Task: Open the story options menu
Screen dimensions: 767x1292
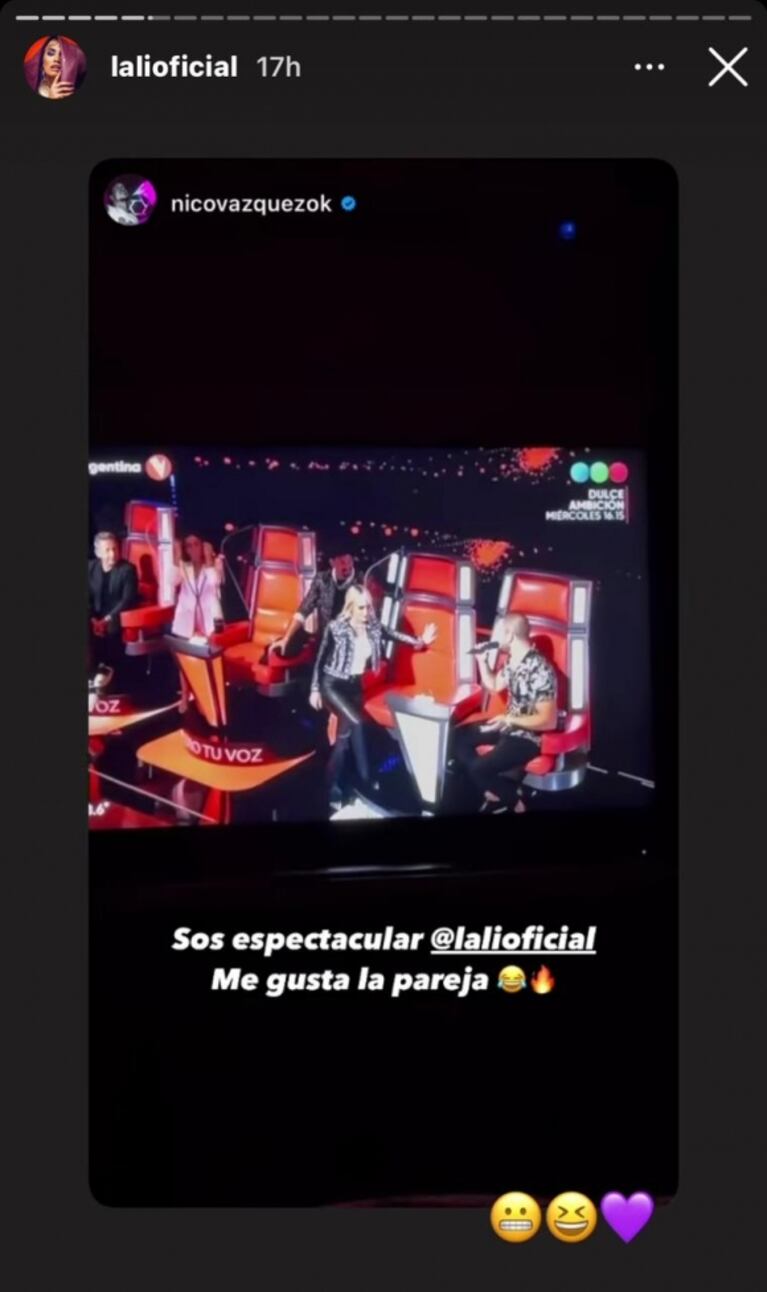Action: click(x=649, y=67)
